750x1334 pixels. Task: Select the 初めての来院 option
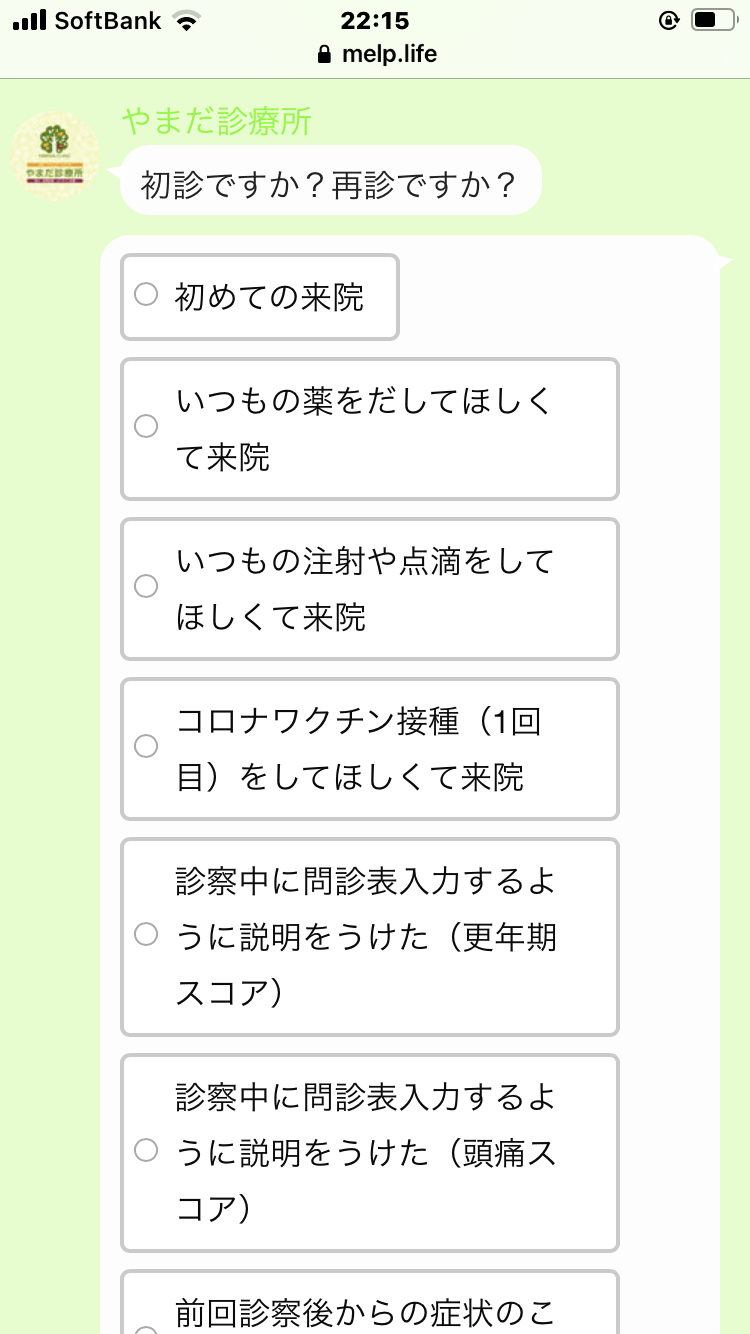260,296
